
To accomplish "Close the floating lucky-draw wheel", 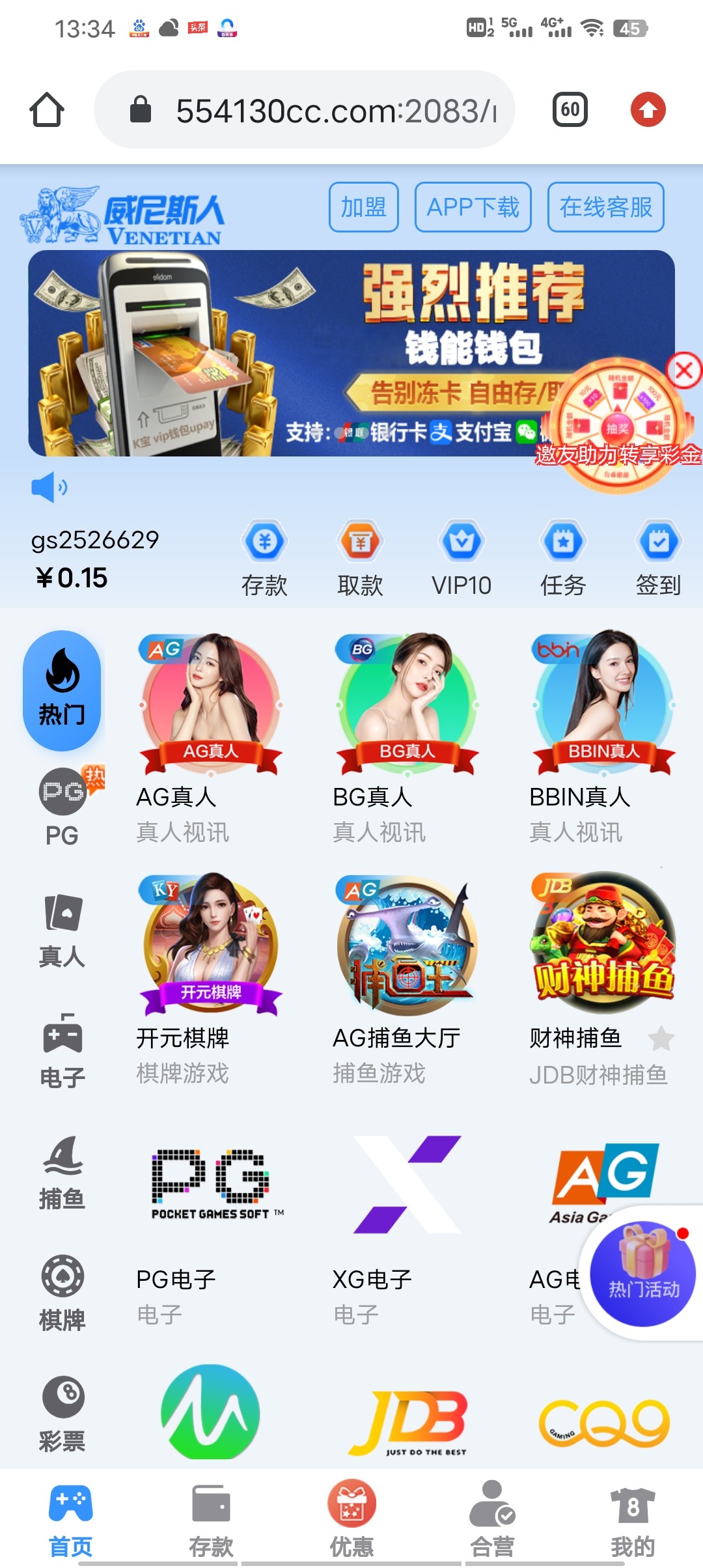I will point(684,371).
